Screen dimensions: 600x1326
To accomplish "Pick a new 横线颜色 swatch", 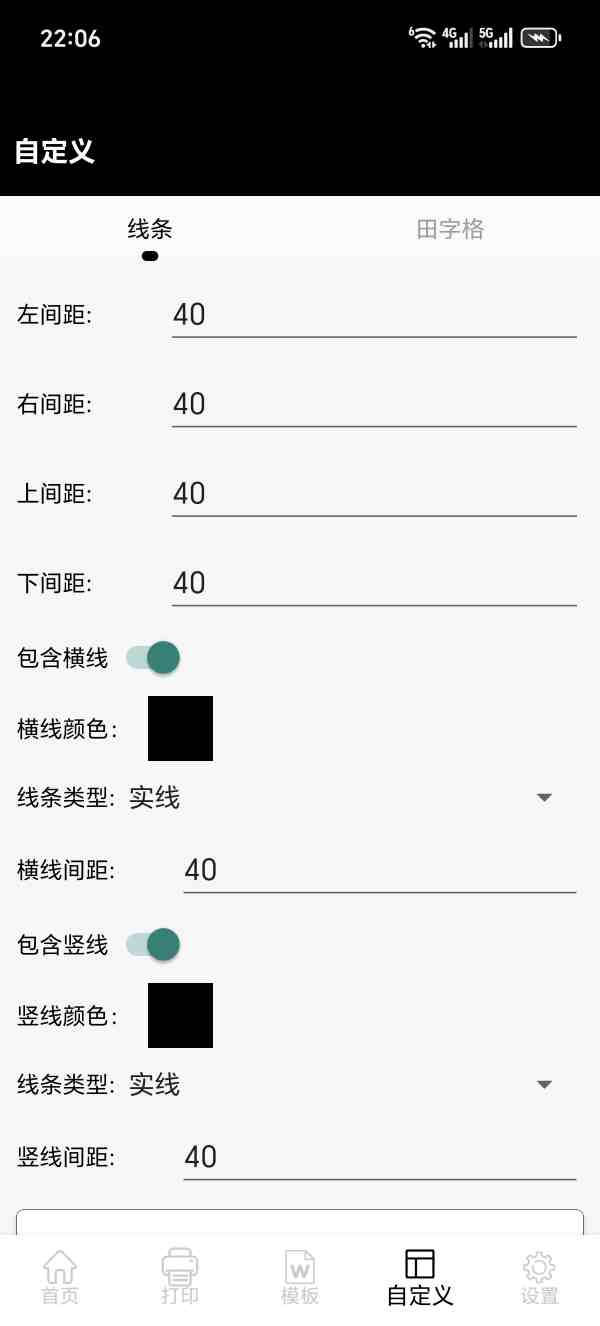I will tap(180, 728).
